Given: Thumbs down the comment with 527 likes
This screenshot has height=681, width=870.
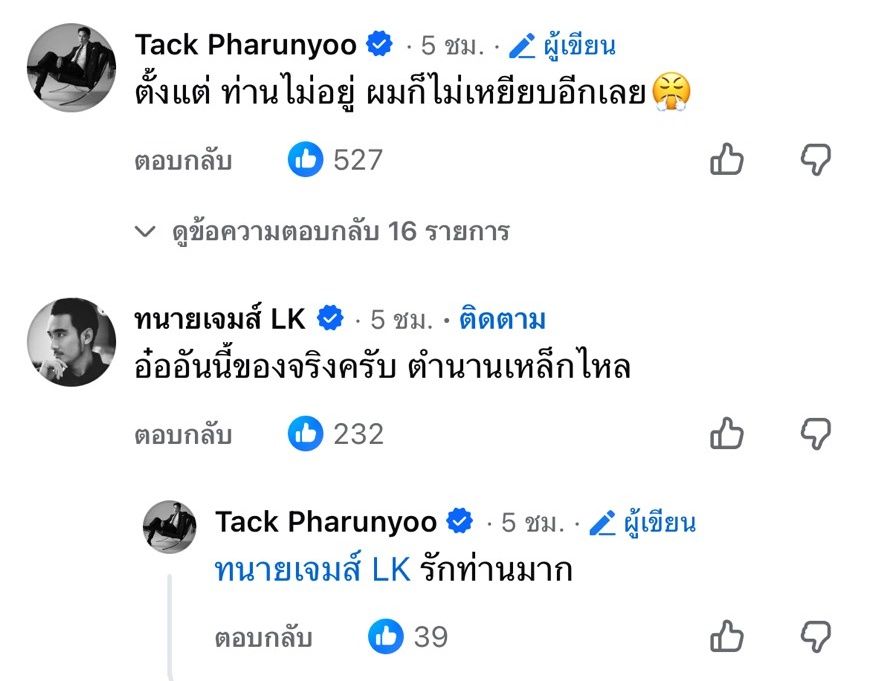Looking at the screenshot, I should 816,159.
